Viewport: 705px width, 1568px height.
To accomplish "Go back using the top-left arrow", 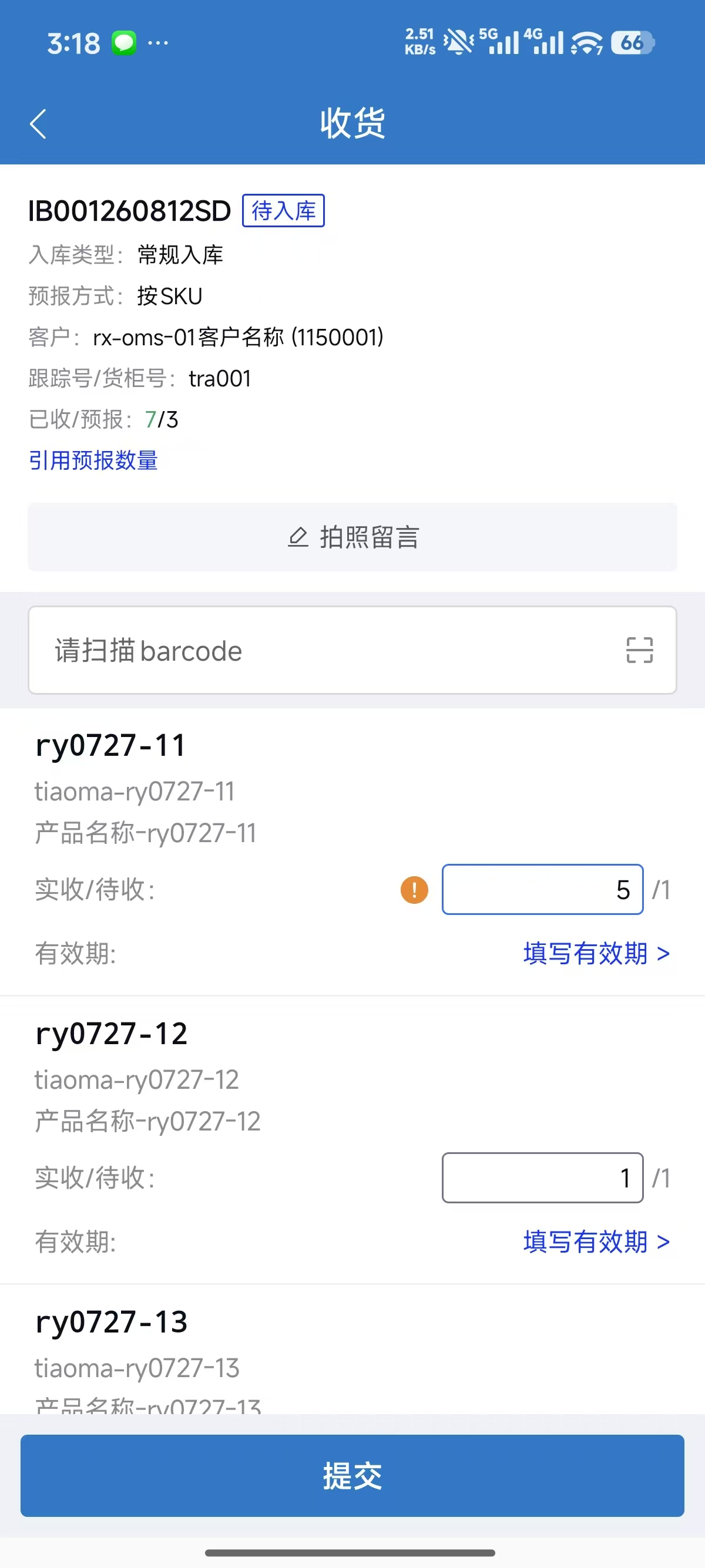I will point(38,124).
